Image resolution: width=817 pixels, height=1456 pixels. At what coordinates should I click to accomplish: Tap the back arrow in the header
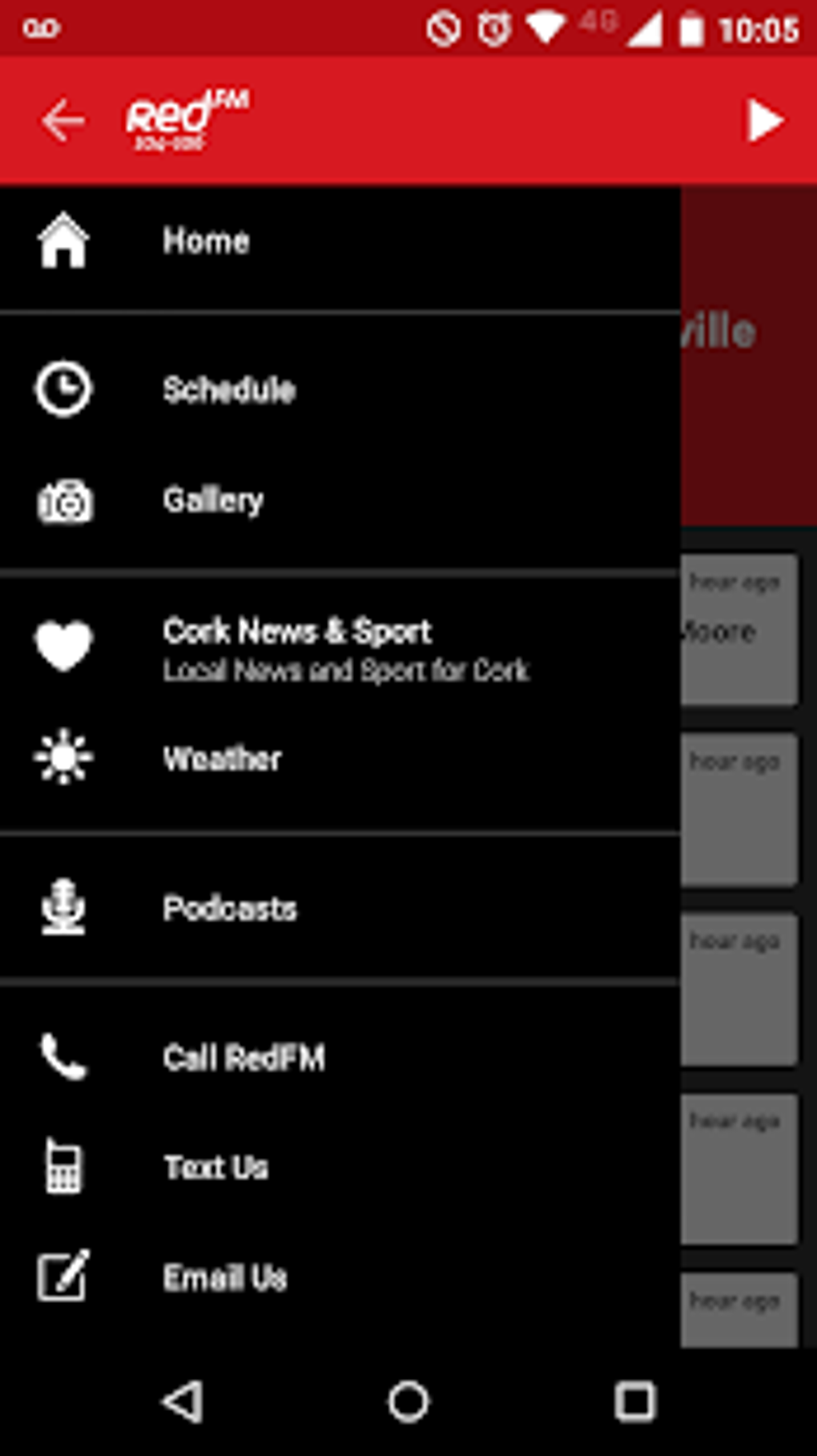63,121
